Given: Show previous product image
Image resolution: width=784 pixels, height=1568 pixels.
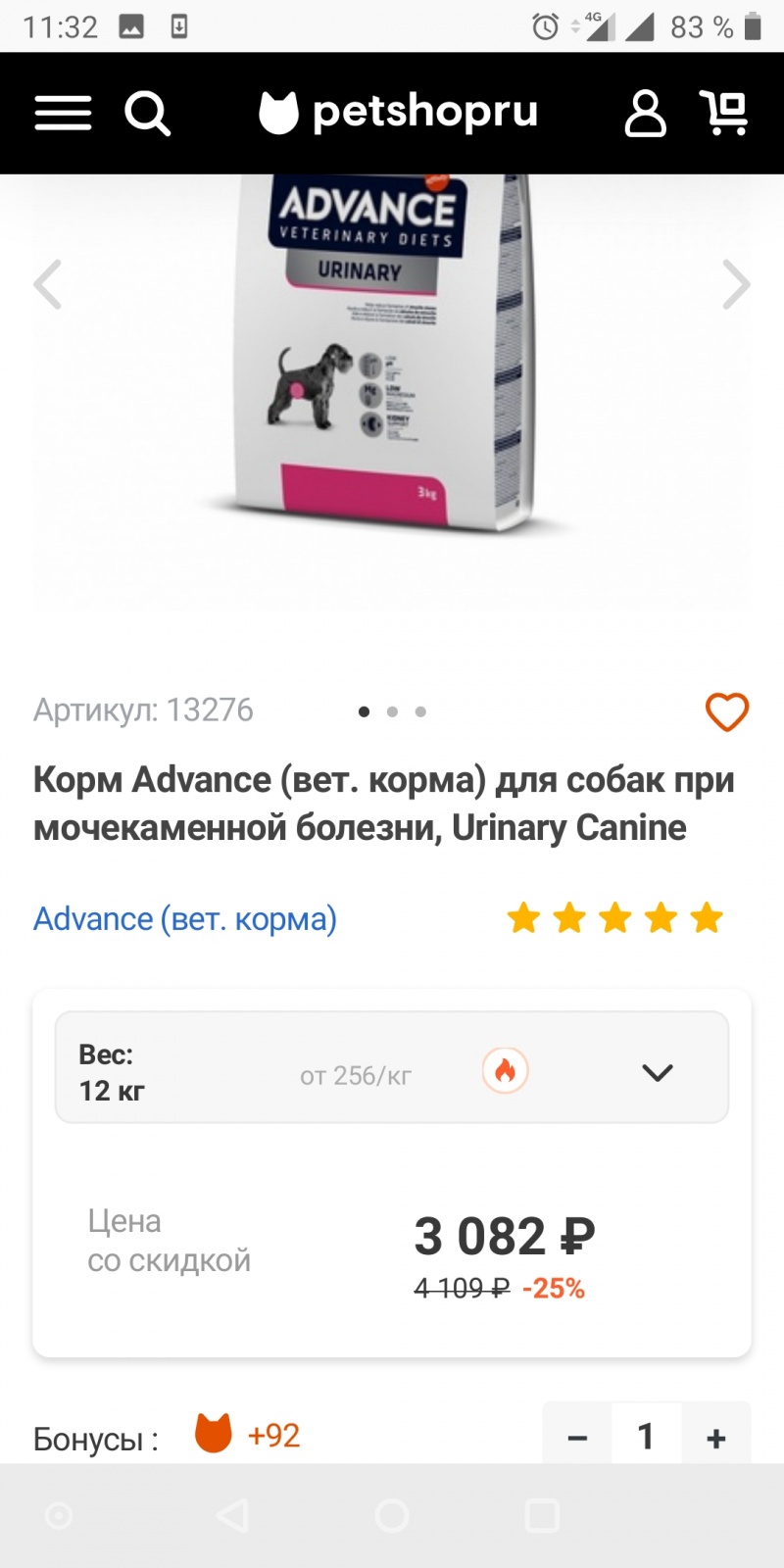Looking at the screenshot, I should pos(47,284).
